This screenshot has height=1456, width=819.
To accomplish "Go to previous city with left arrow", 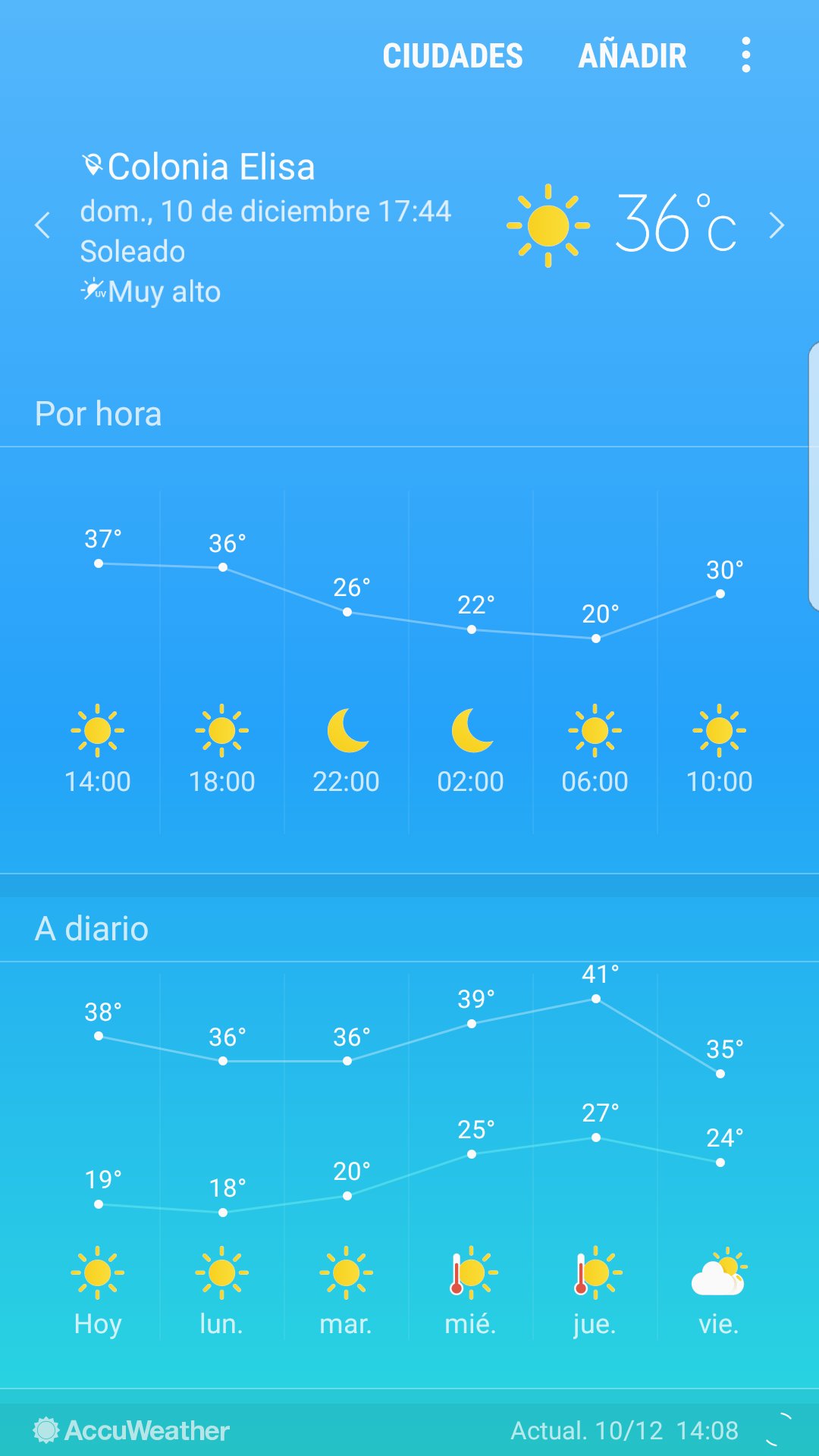I will 42,225.
